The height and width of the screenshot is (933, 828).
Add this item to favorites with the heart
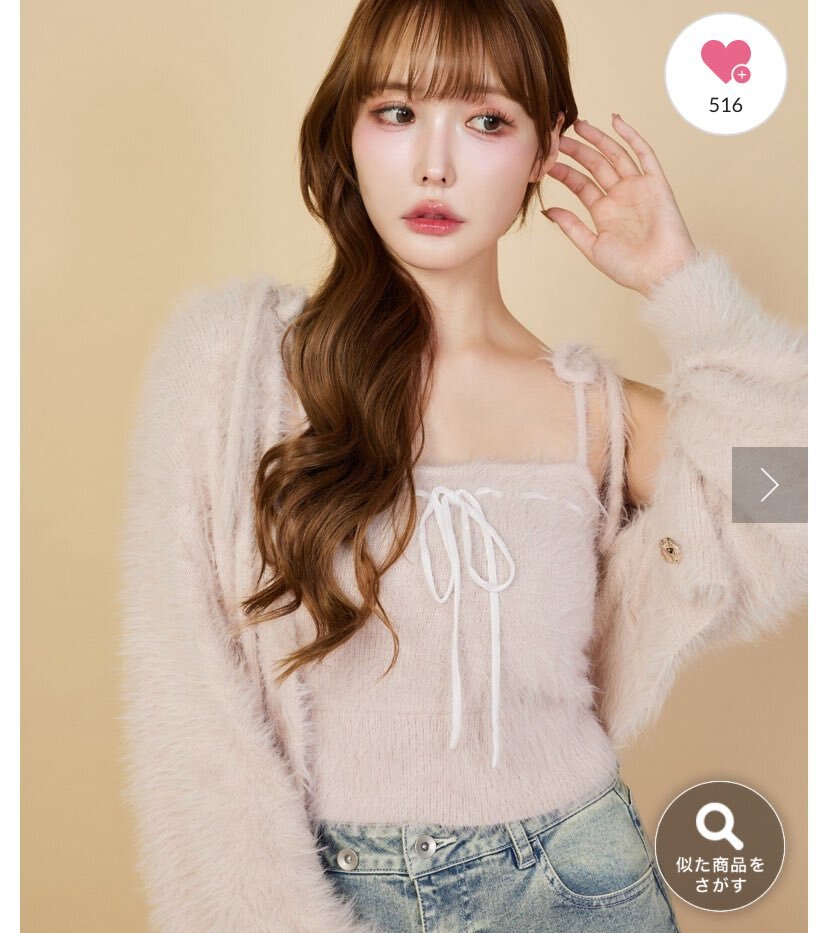tap(725, 65)
